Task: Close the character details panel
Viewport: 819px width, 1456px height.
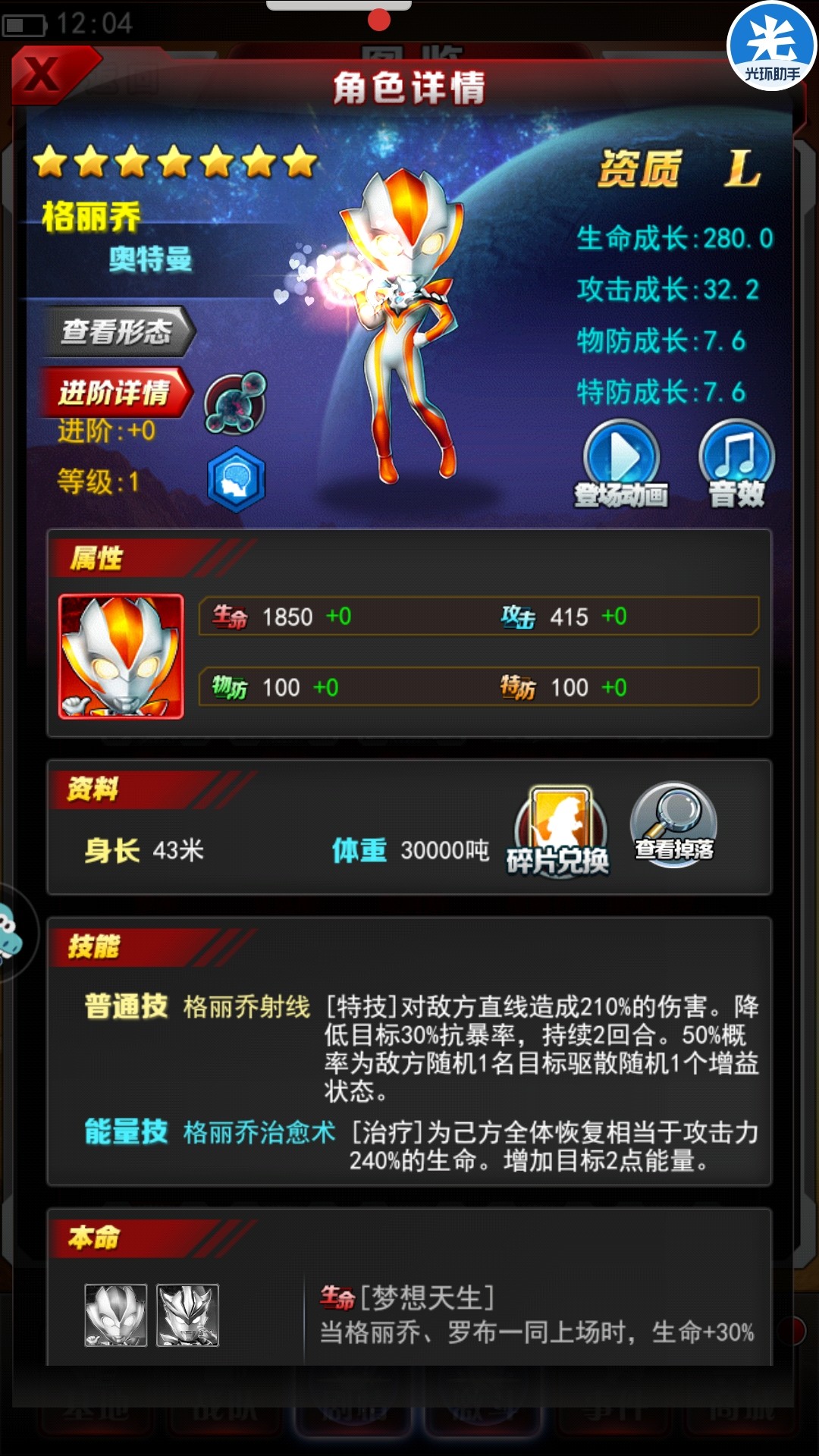Action: pyautogui.click(x=45, y=74)
